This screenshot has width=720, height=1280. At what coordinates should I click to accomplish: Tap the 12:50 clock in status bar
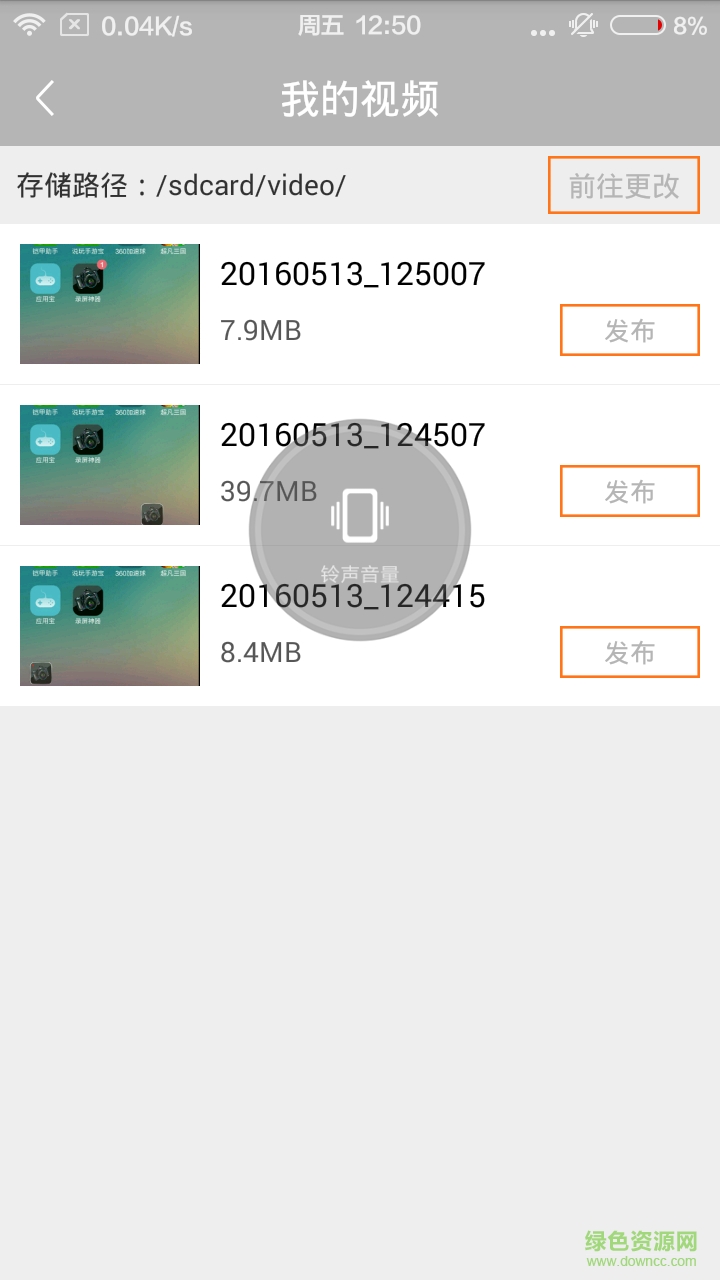point(388,24)
